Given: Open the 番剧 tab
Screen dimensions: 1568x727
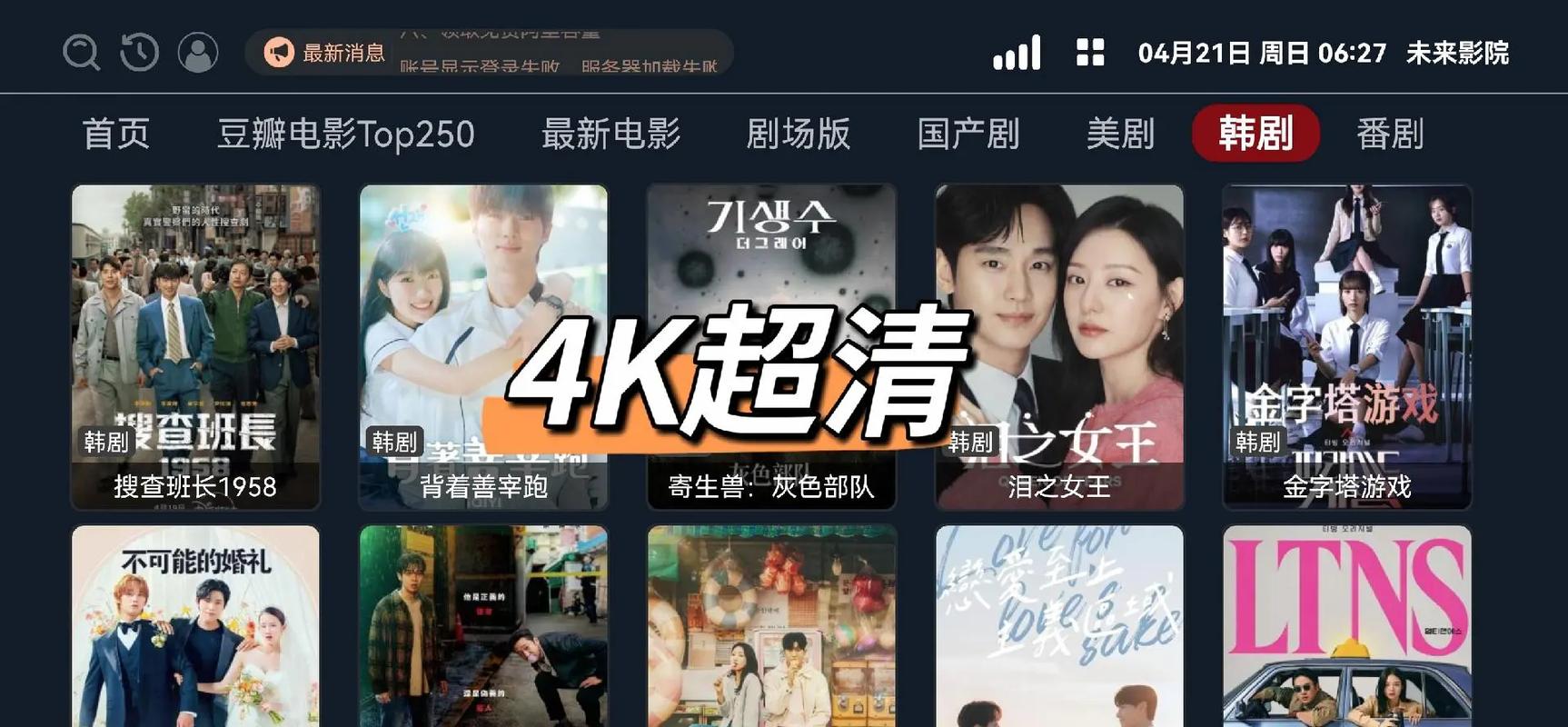Looking at the screenshot, I should (x=1389, y=134).
